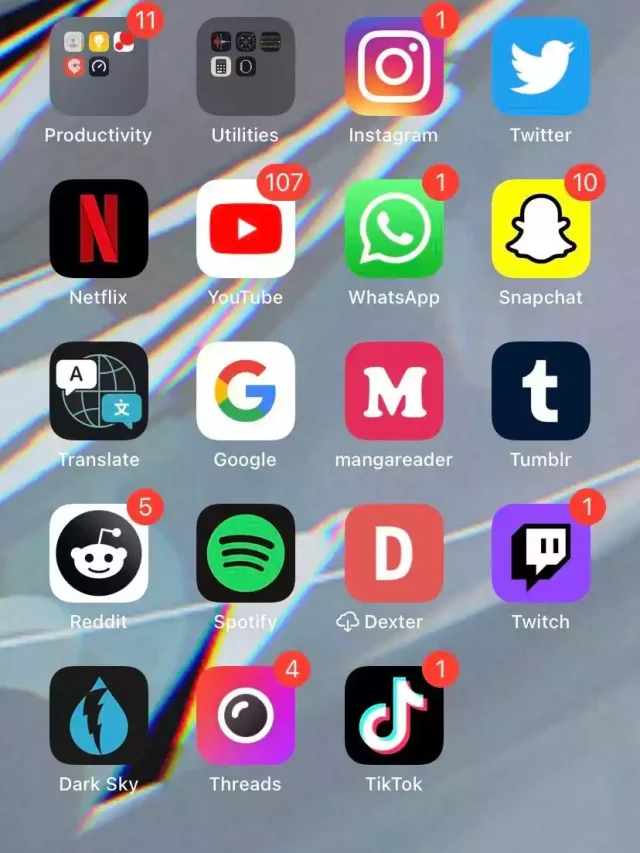Launch Netflix
This screenshot has width=640, height=853.
pos(98,229)
